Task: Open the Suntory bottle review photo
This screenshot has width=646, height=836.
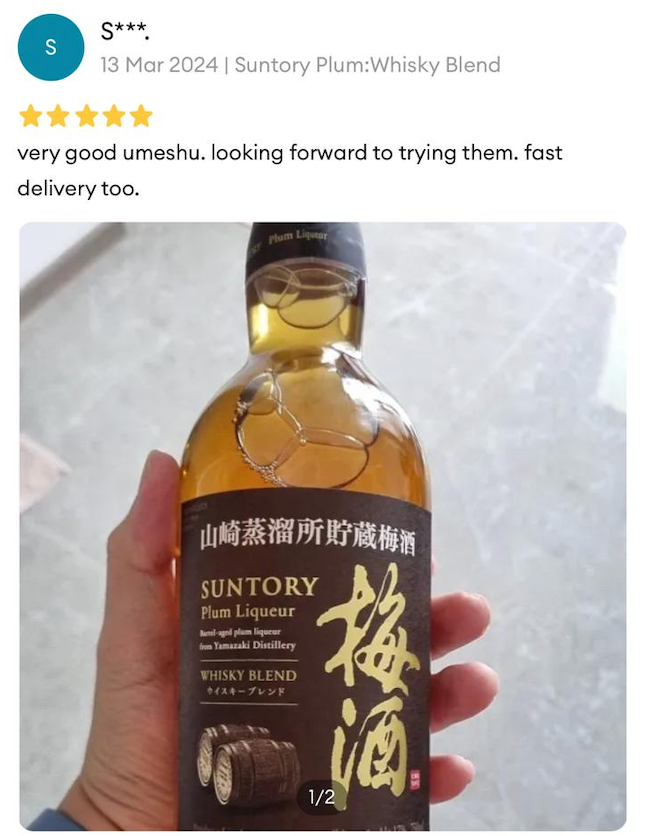Action: click(322, 525)
